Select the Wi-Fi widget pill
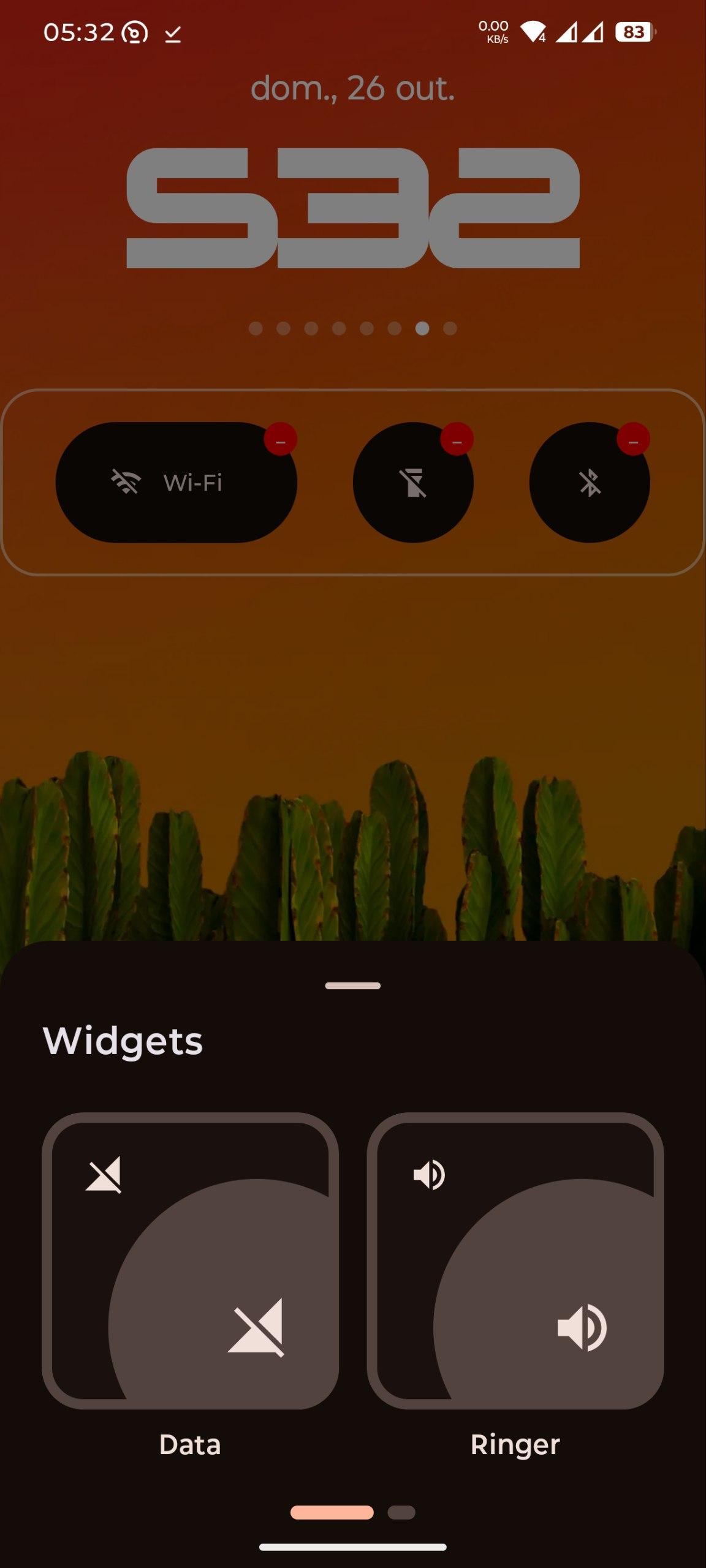Viewport: 706px width, 1568px height. [x=176, y=483]
